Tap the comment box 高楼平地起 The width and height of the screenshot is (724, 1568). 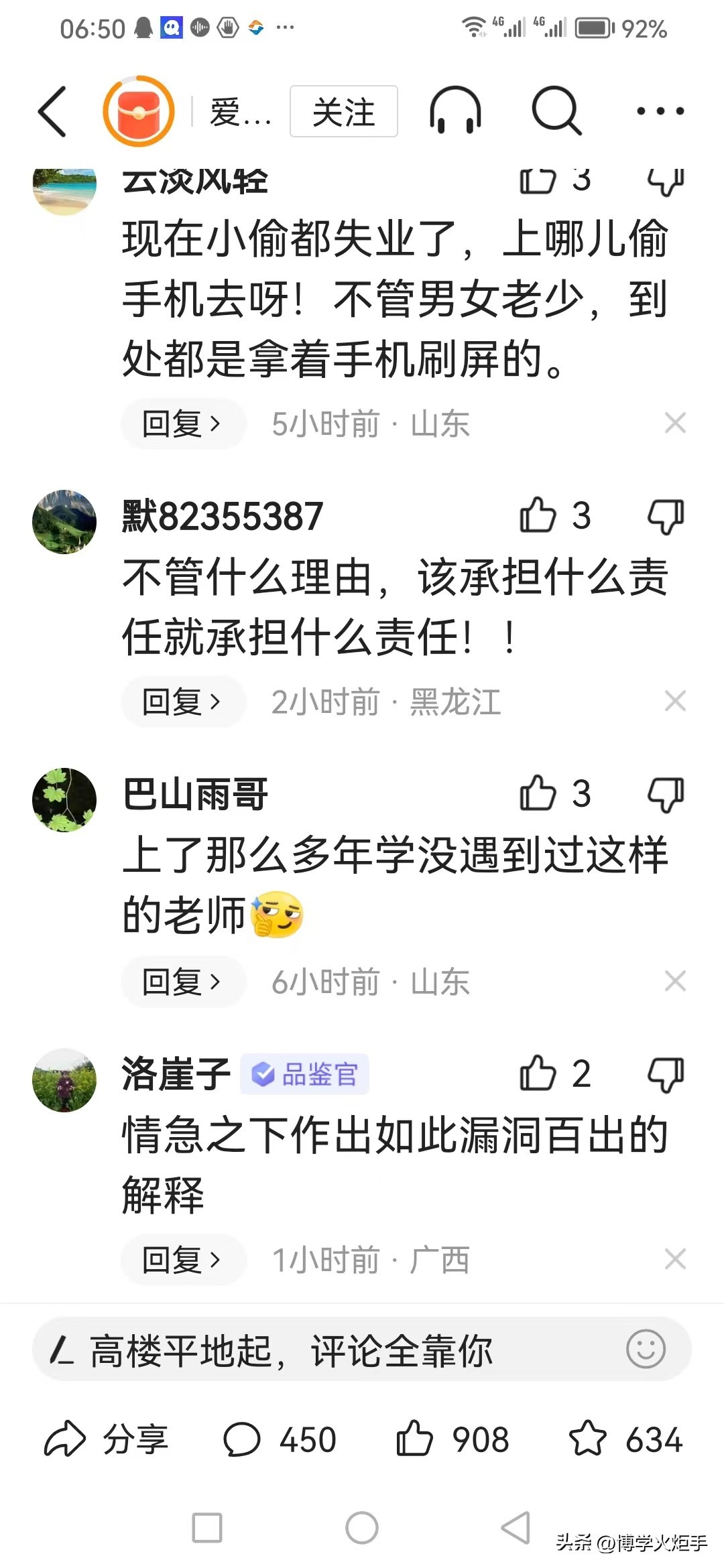pyautogui.click(x=322, y=1350)
